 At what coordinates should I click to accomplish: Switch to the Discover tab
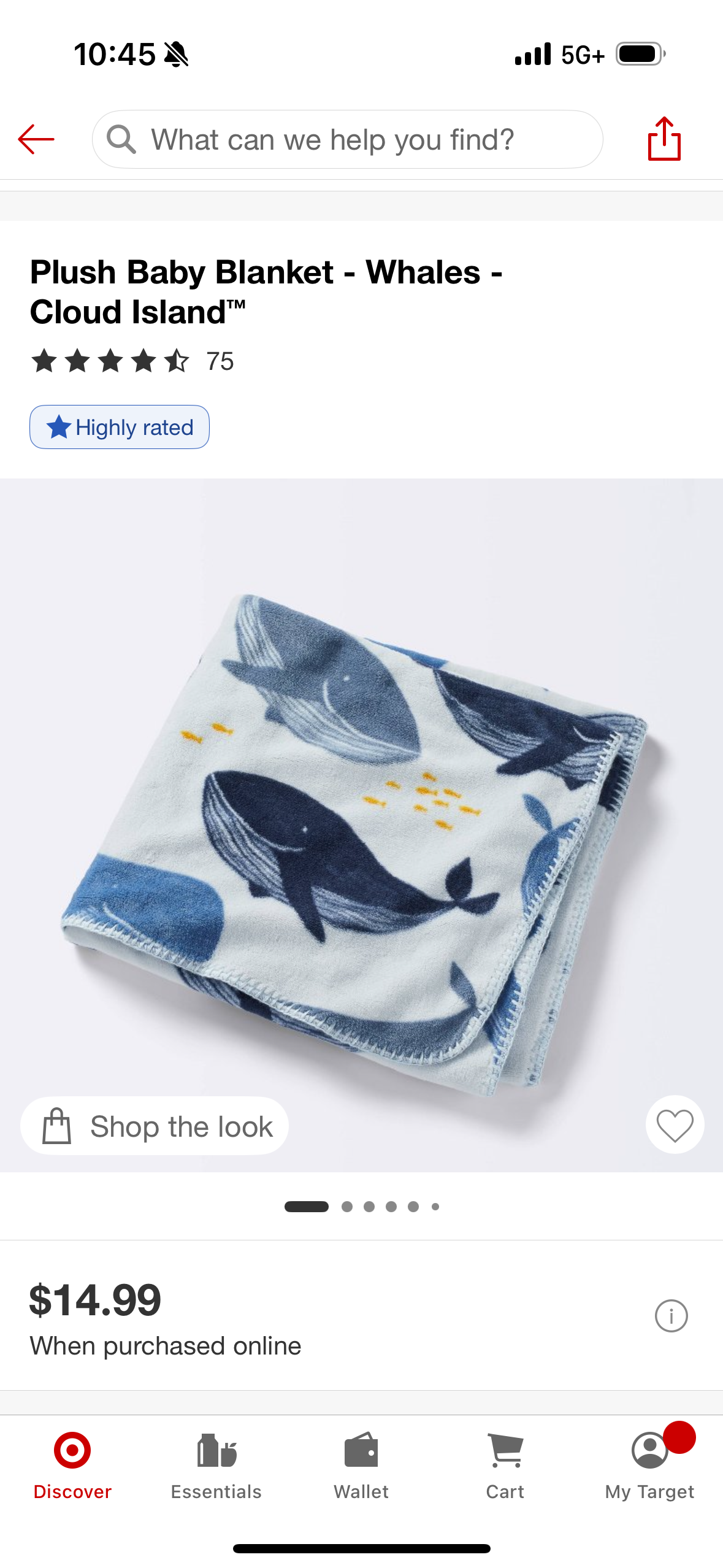pos(72,1466)
